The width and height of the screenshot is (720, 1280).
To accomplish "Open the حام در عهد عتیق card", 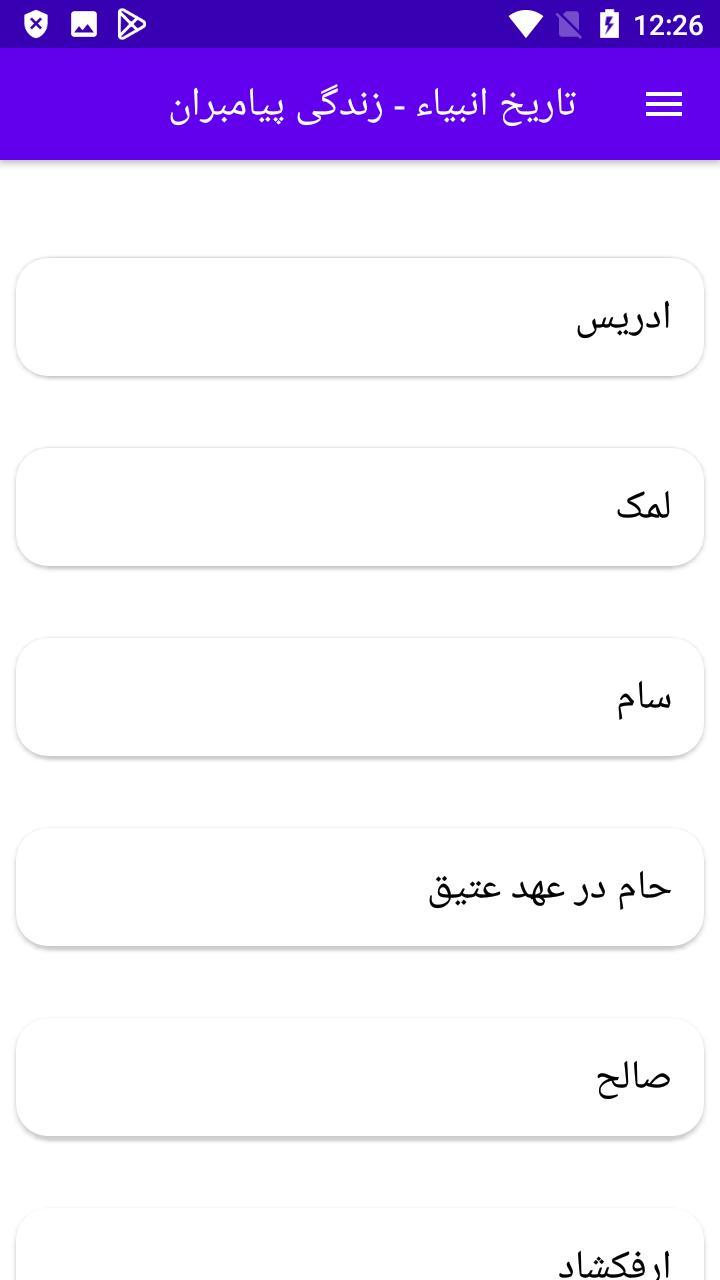I will 360,886.
